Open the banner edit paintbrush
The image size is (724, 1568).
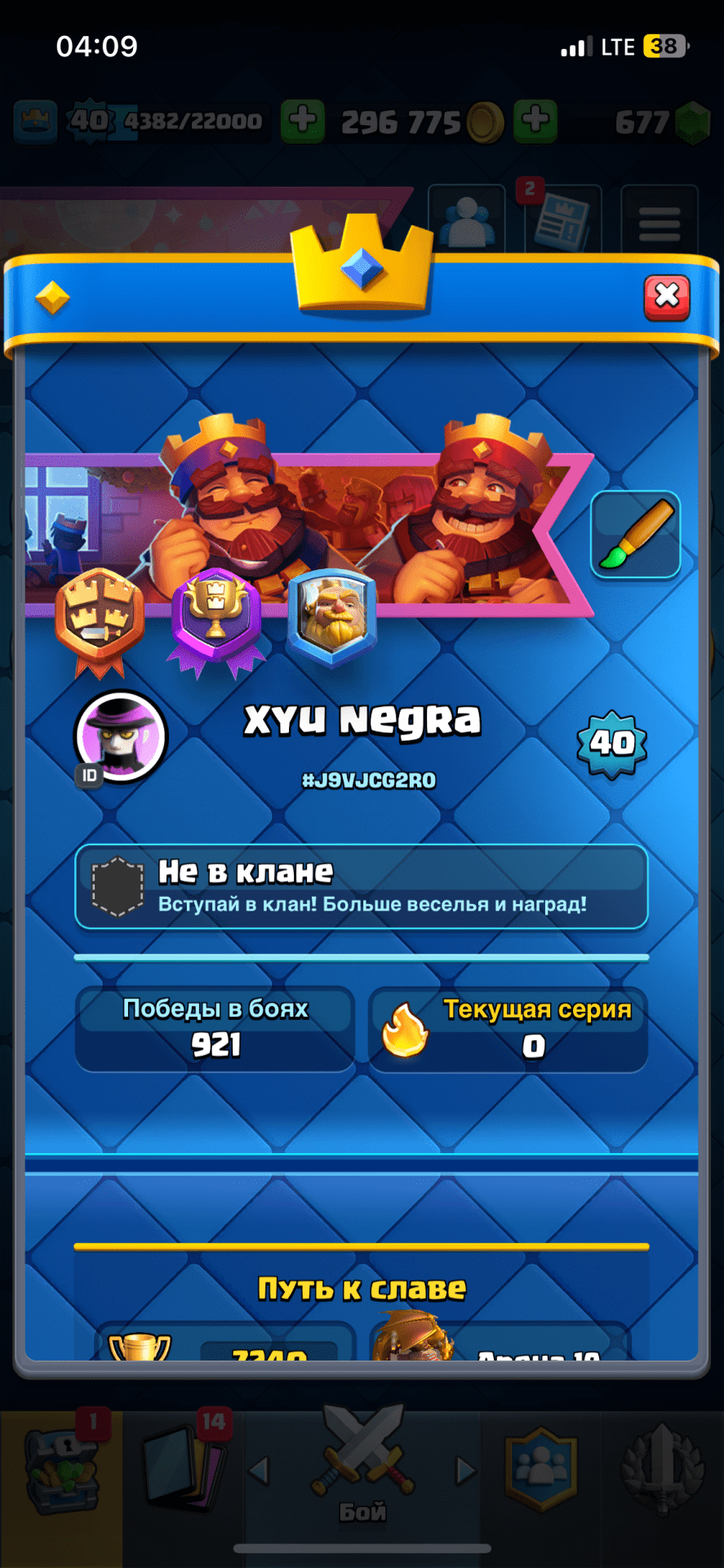635,535
